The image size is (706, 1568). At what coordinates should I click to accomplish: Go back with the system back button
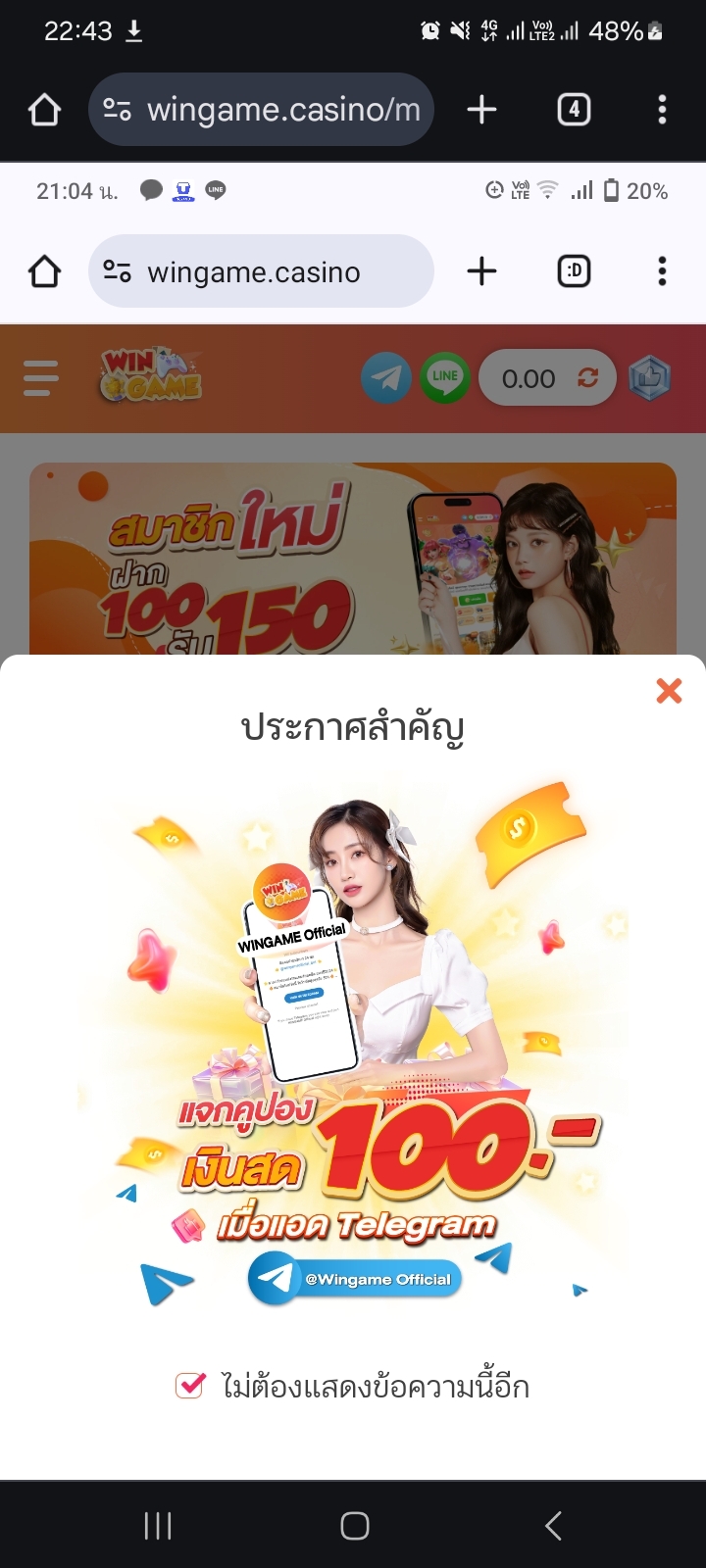point(553,1525)
